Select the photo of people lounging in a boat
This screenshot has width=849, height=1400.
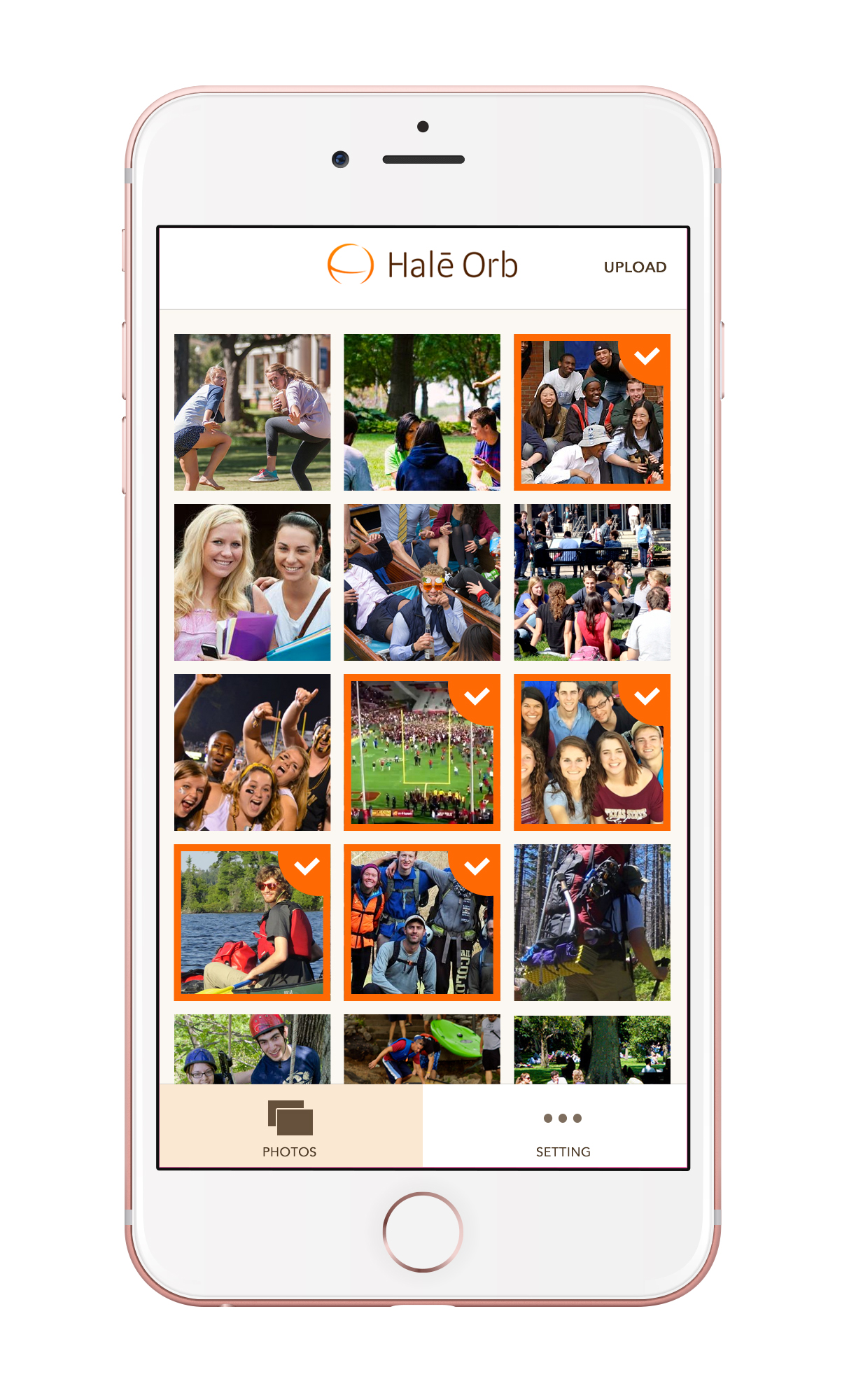[422, 582]
